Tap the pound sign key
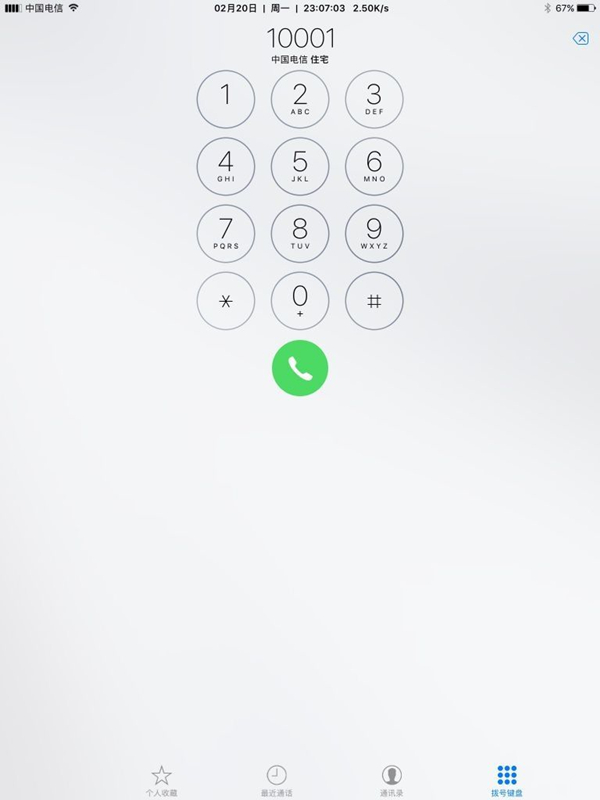 tap(374, 300)
